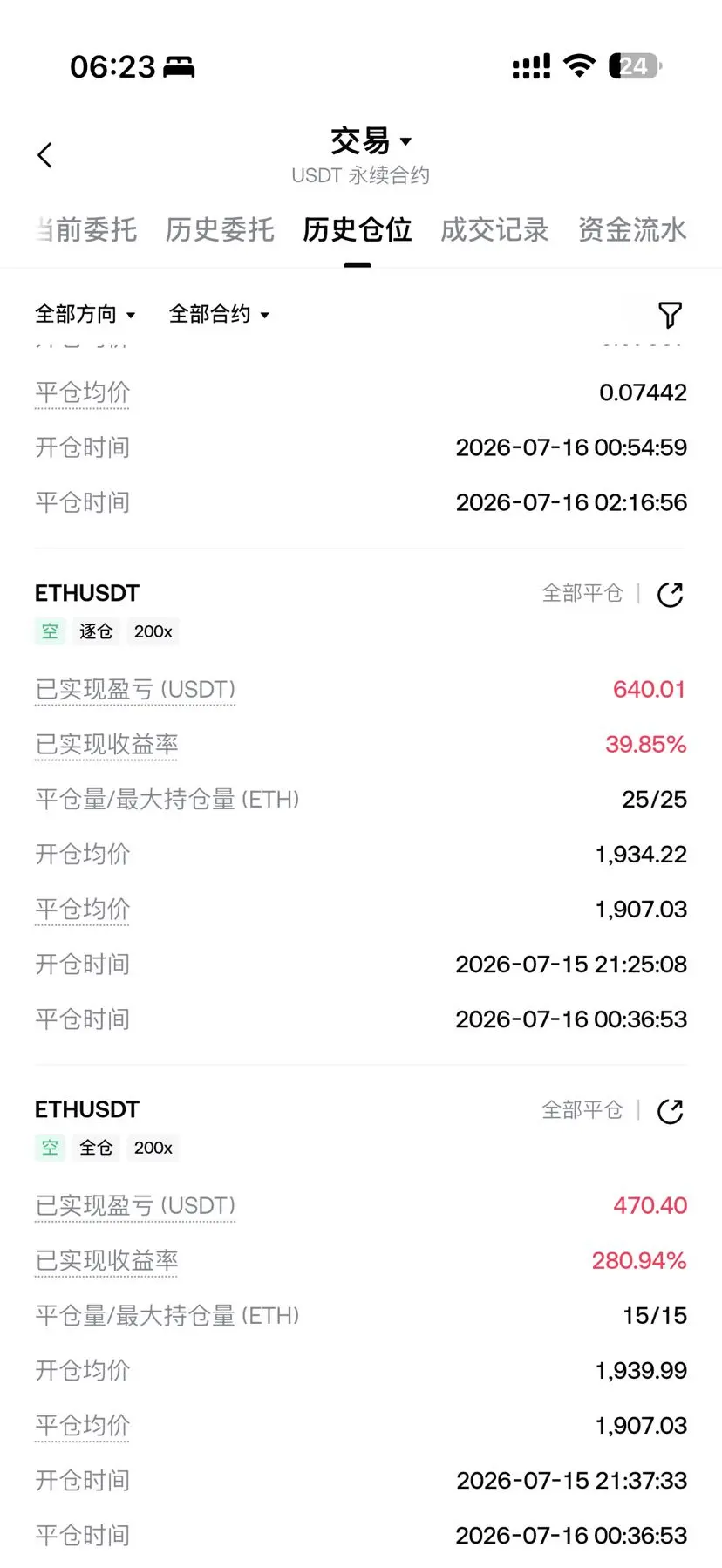Screen dimensions: 722x1568
Task: Tap the 已实现收益率 label showing 280.94%
Action: coord(106,1261)
